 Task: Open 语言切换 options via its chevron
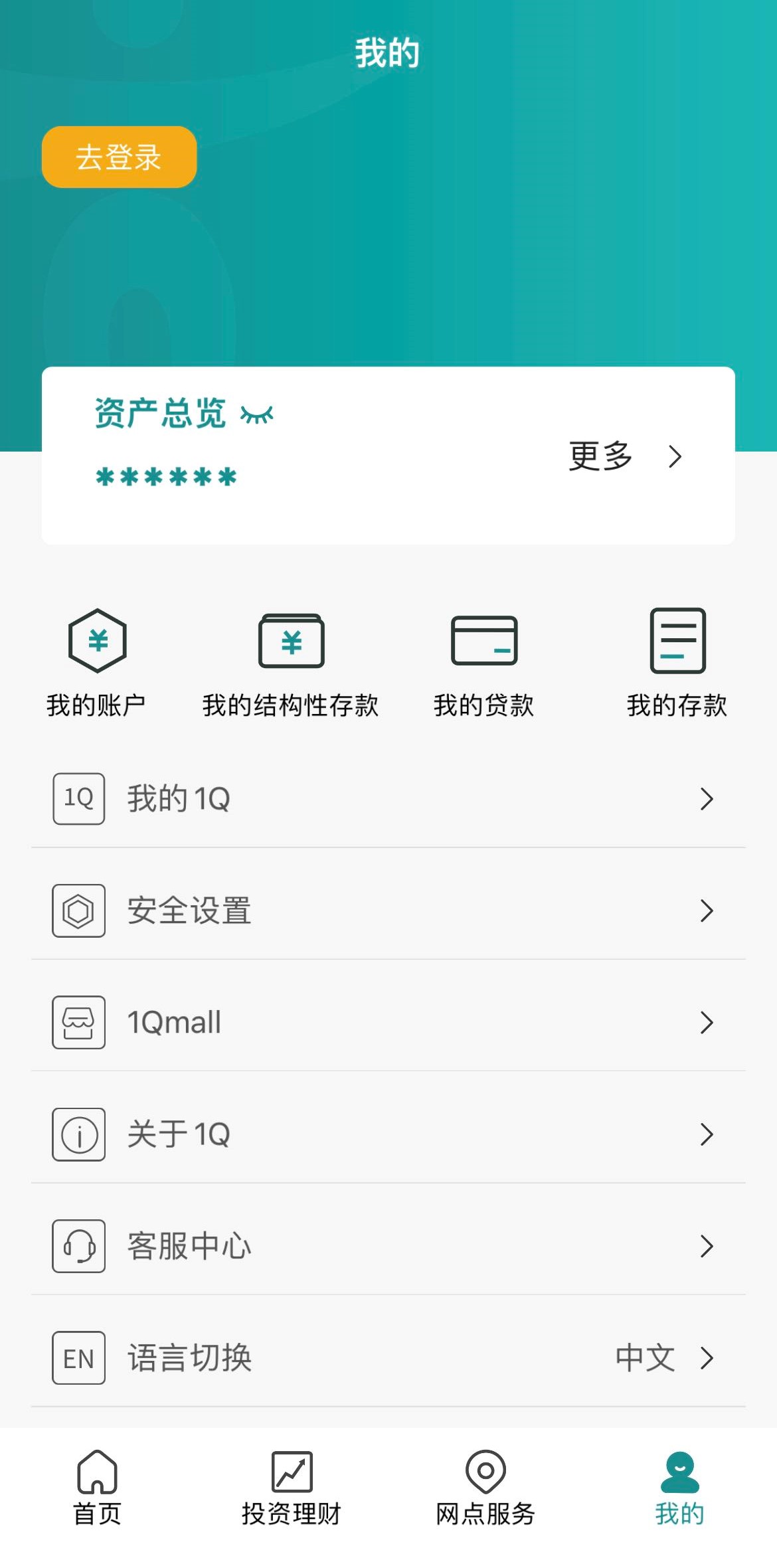pos(707,1358)
